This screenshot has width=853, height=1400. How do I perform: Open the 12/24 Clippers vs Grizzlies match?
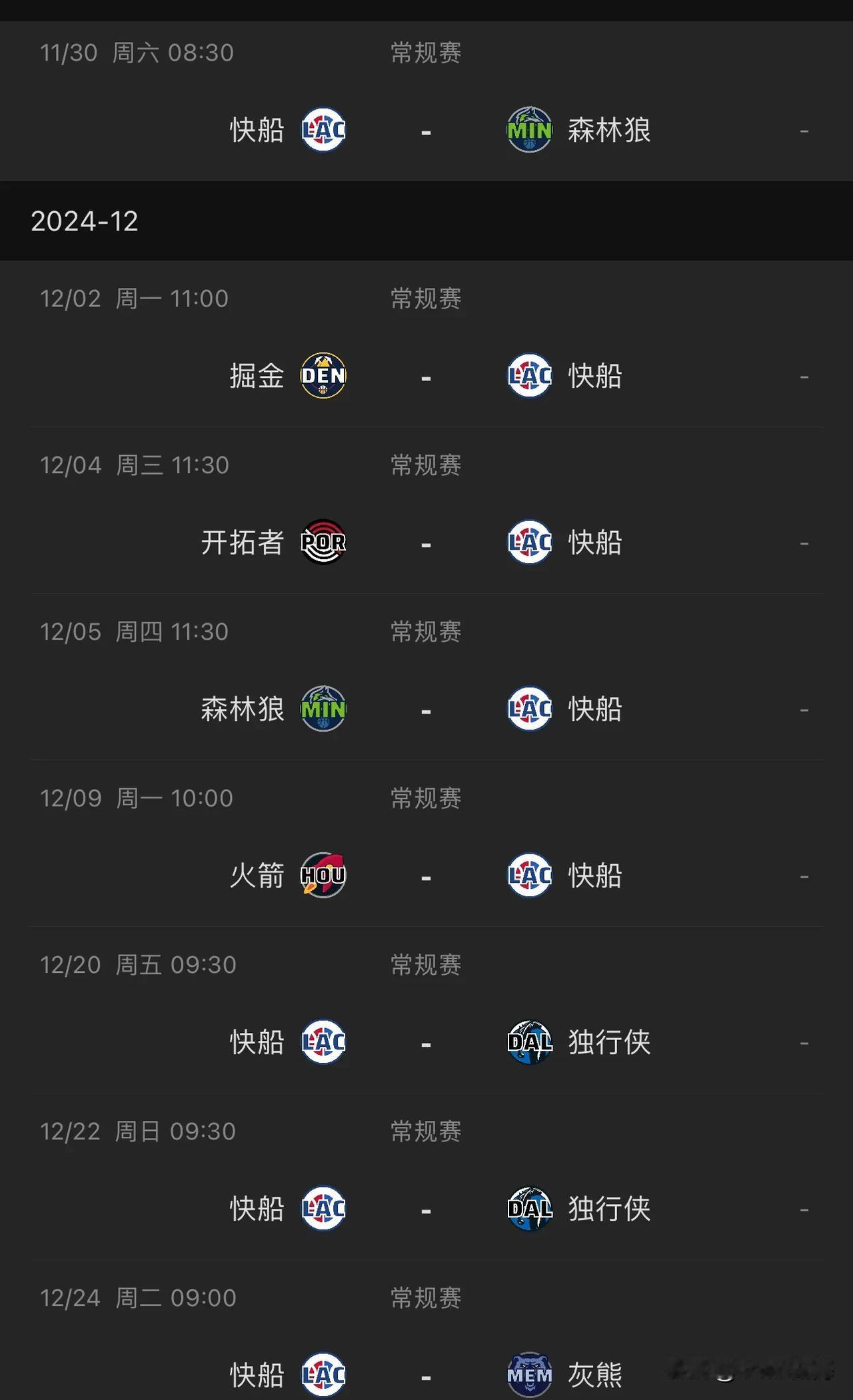click(426, 1374)
